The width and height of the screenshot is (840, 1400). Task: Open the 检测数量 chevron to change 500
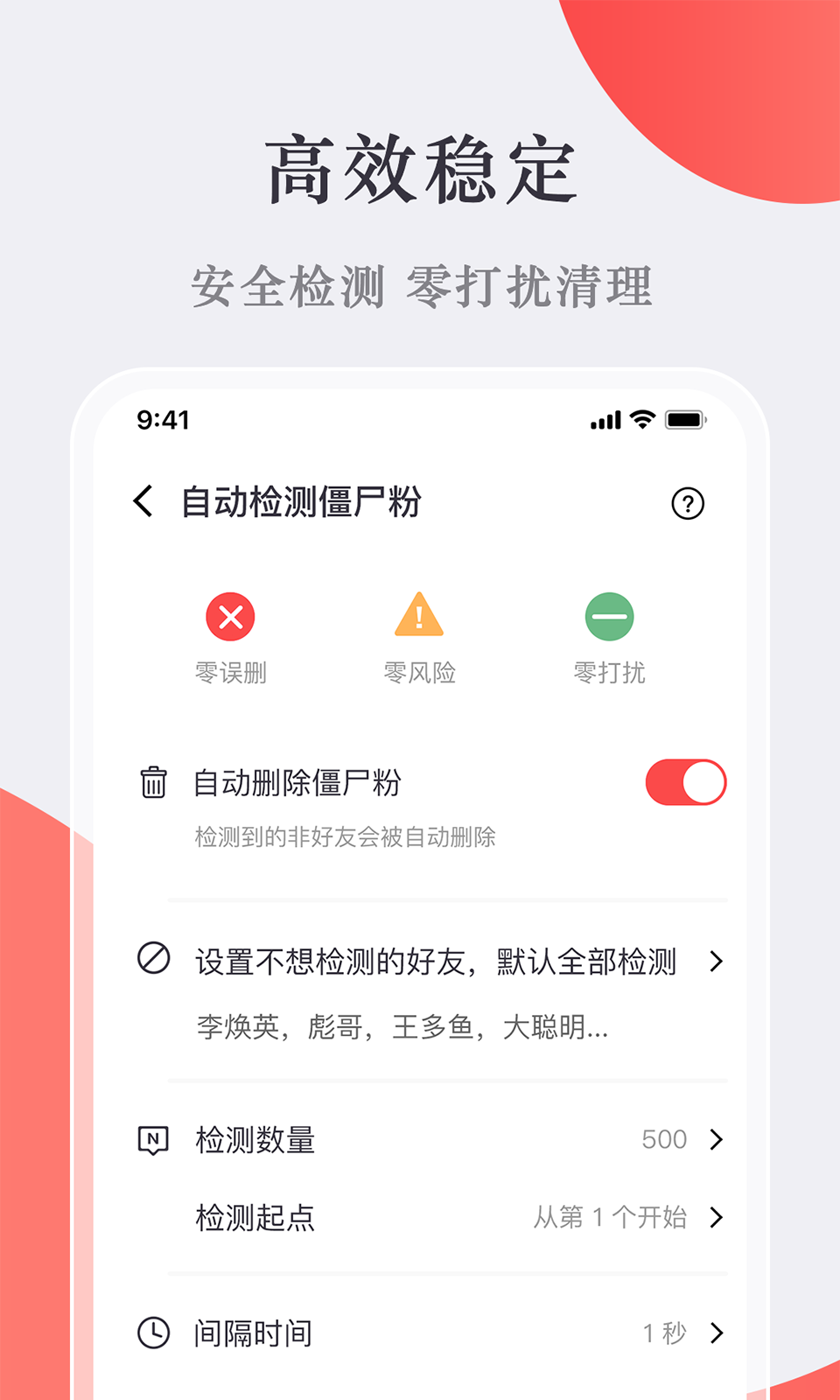[x=718, y=1140]
